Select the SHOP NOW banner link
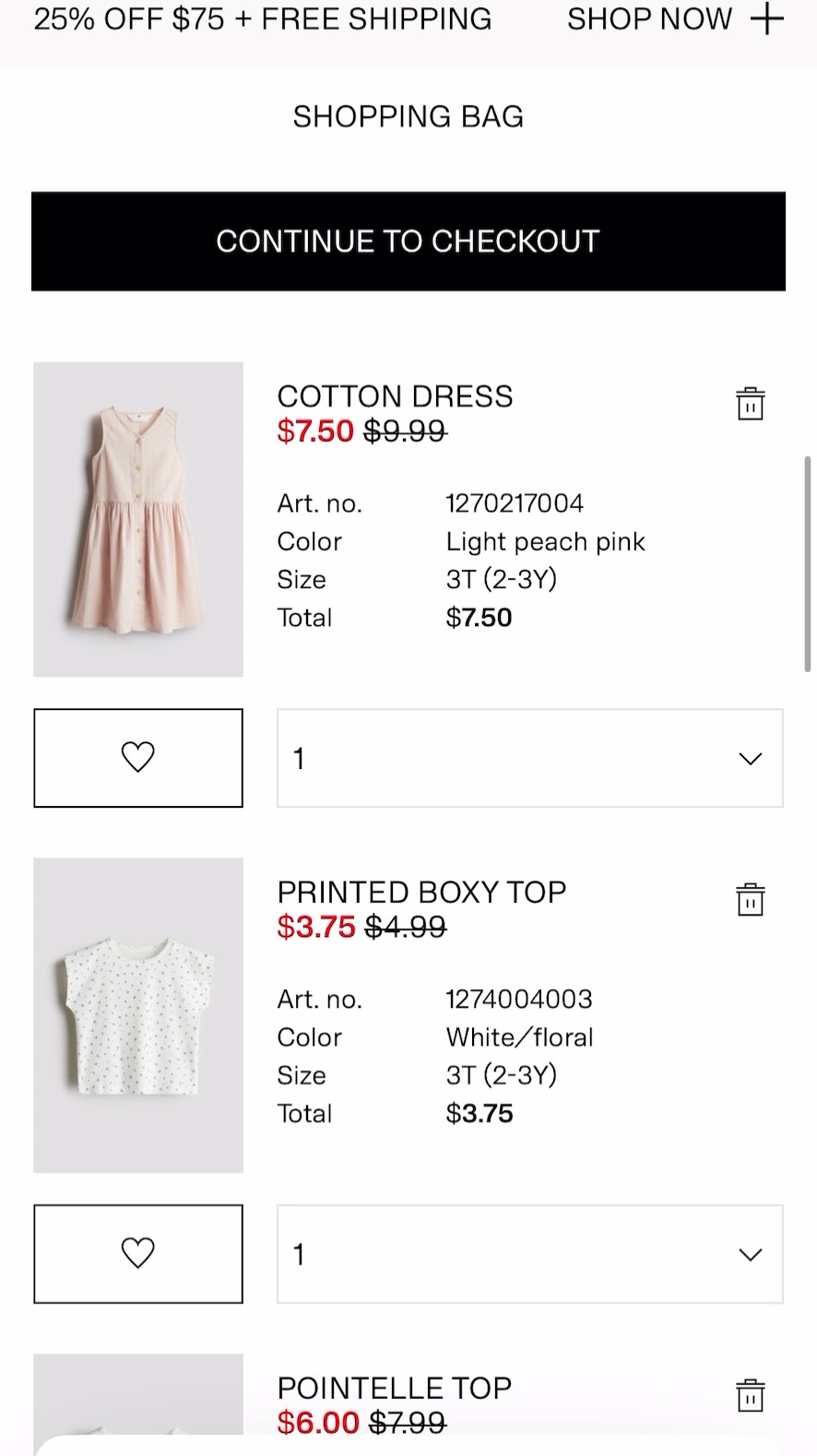This screenshot has height=1456, width=817. pyautogui.click(x=649, y=18)
